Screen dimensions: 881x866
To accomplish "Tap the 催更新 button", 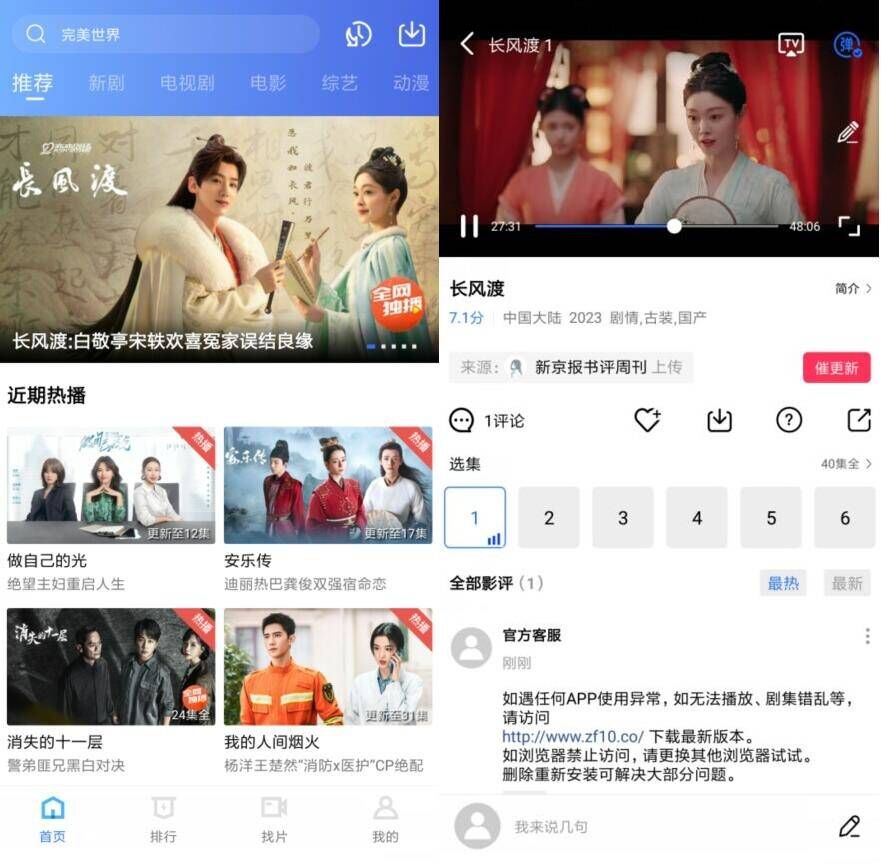I will tap(836, 367).
